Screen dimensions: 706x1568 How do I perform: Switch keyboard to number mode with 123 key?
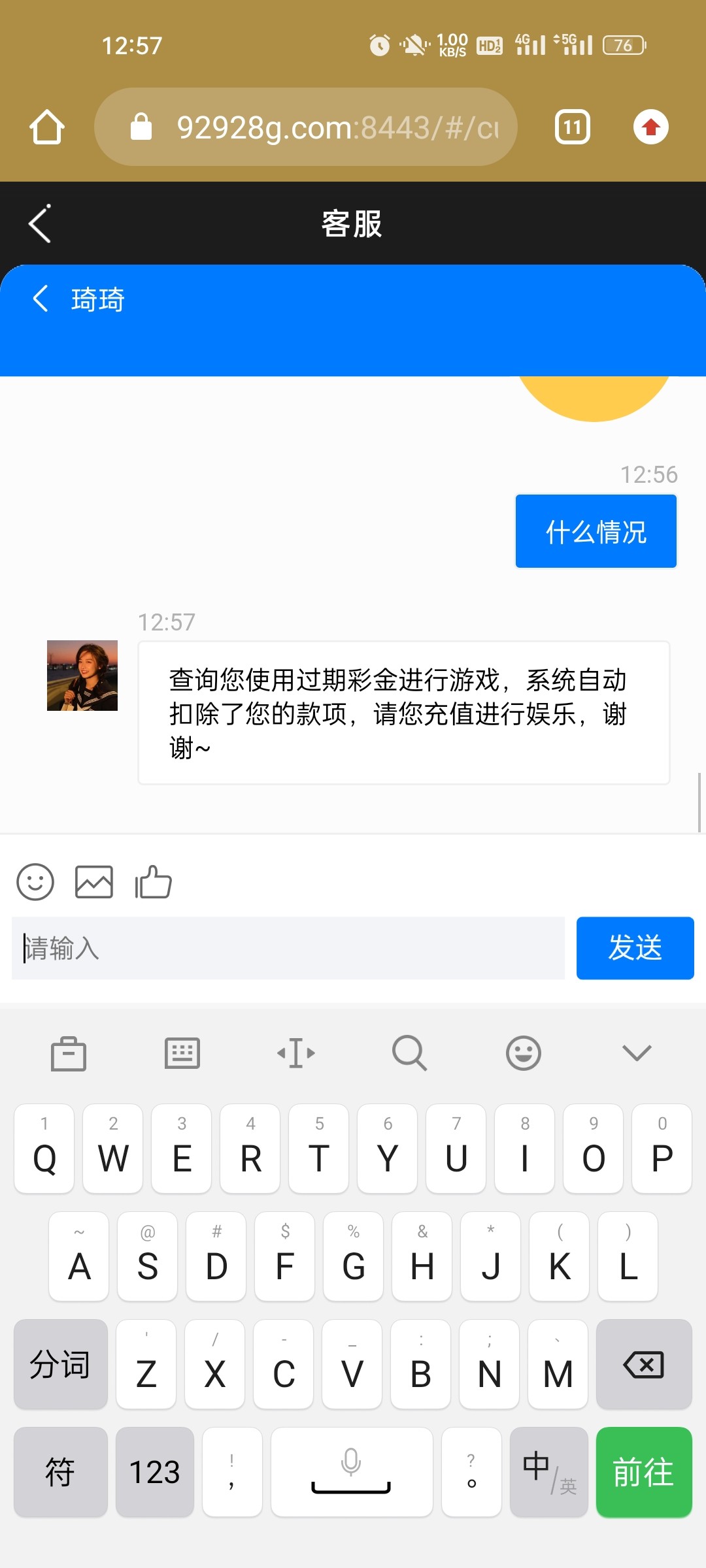(155, 1471)
